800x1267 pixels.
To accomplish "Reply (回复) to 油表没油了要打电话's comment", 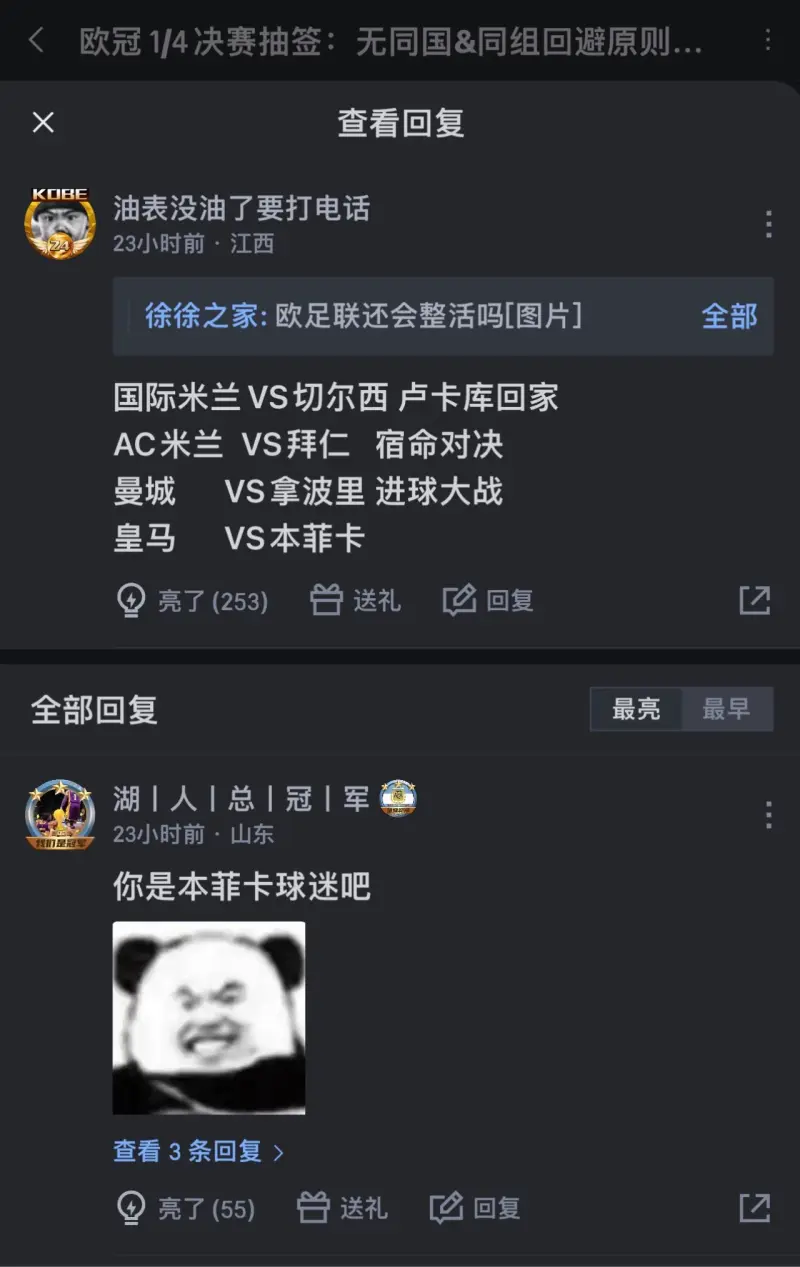I will click(488, 600).
